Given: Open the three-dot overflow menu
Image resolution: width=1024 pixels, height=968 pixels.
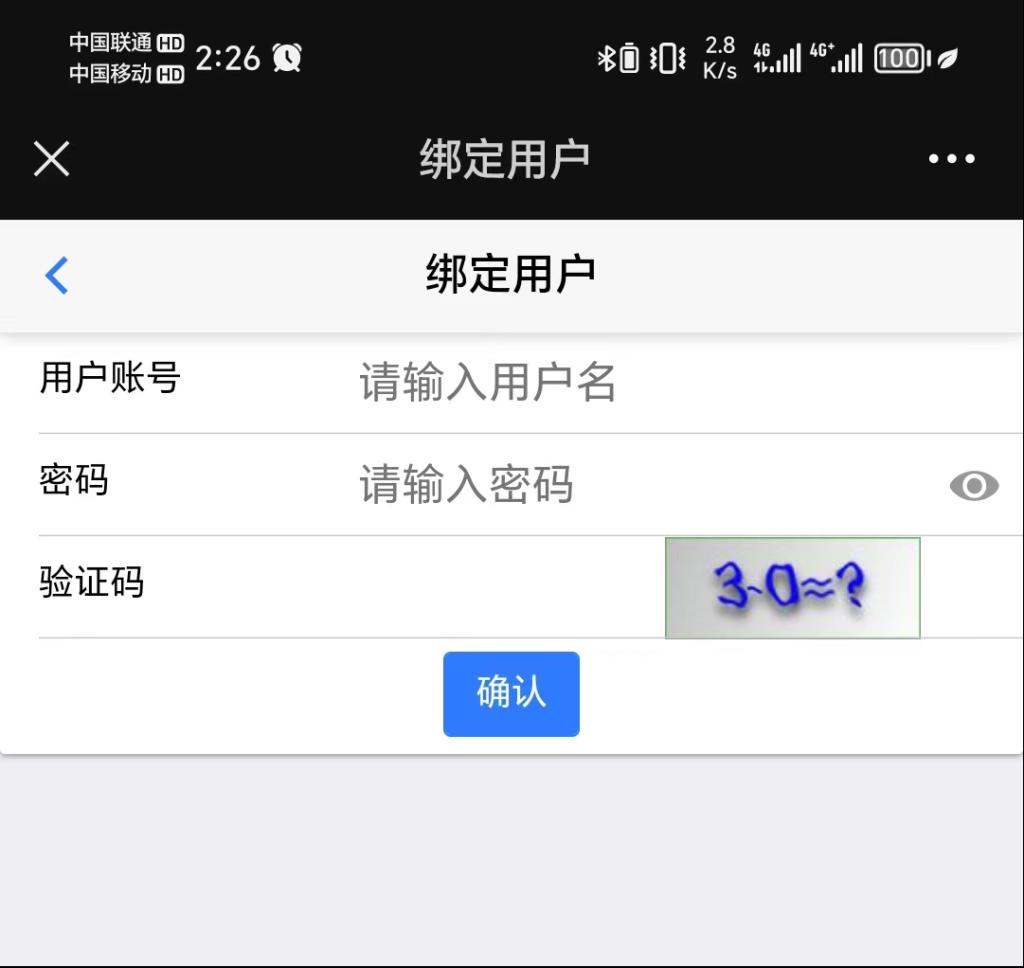Looking at the screenshot, I should click(951, 159).
